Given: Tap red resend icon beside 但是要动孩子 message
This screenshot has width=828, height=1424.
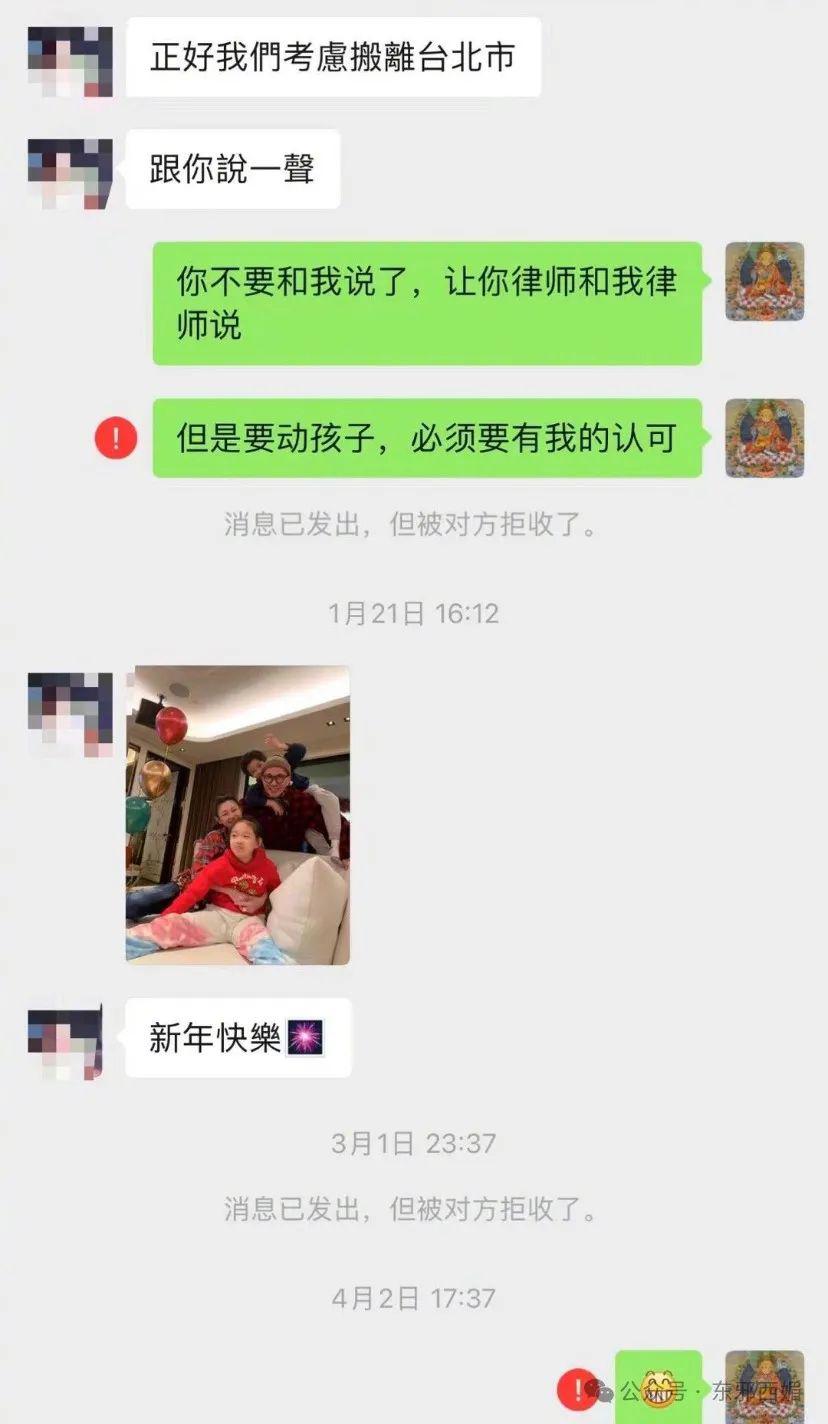Looking at the screenshot, I should click(116, 438).
